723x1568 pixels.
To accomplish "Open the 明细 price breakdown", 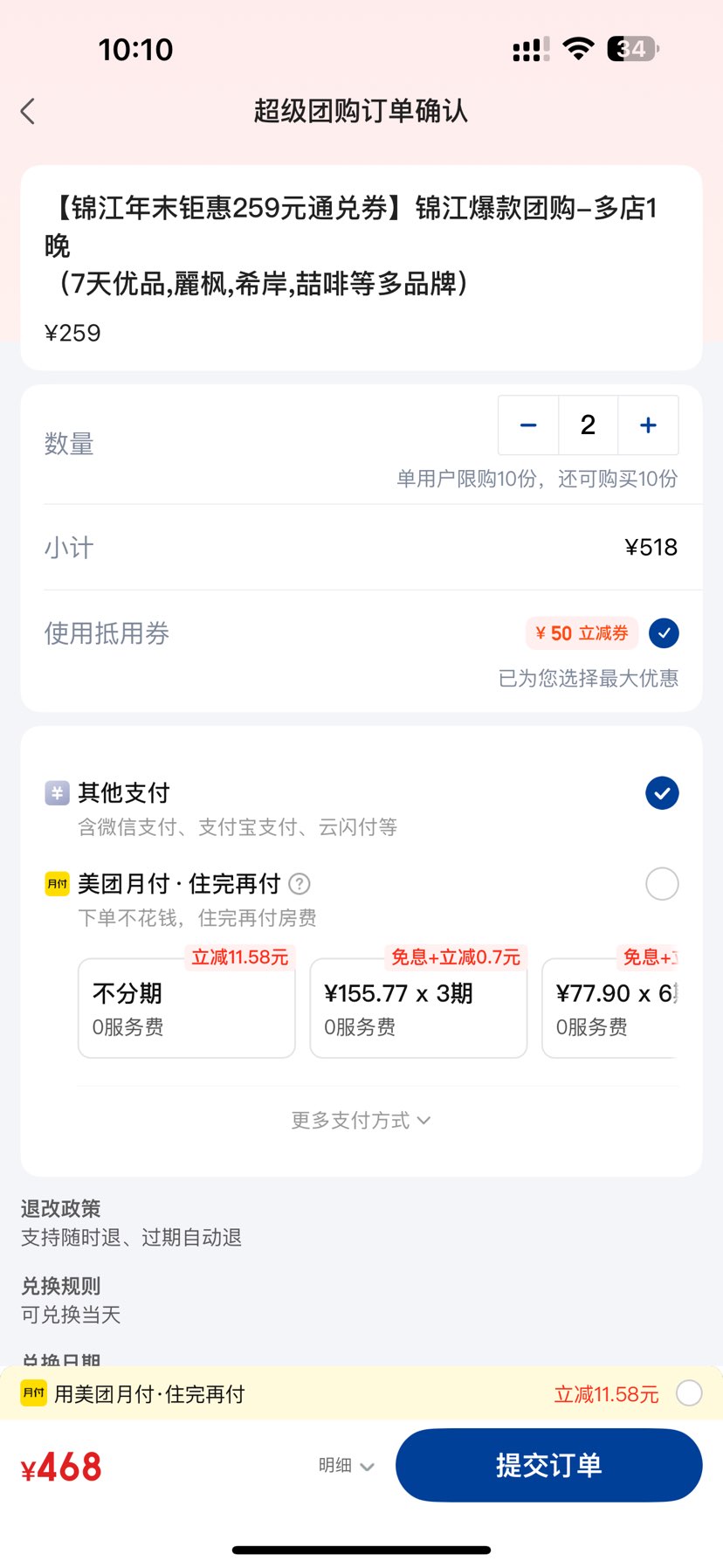I will pyautogui.click(x=334, y=1466).
